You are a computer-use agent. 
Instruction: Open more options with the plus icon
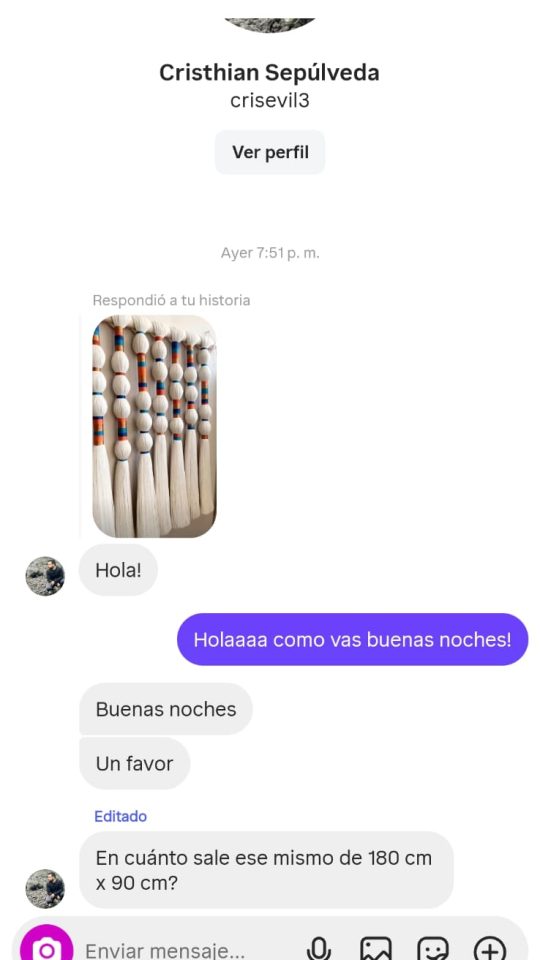point(490,949)
